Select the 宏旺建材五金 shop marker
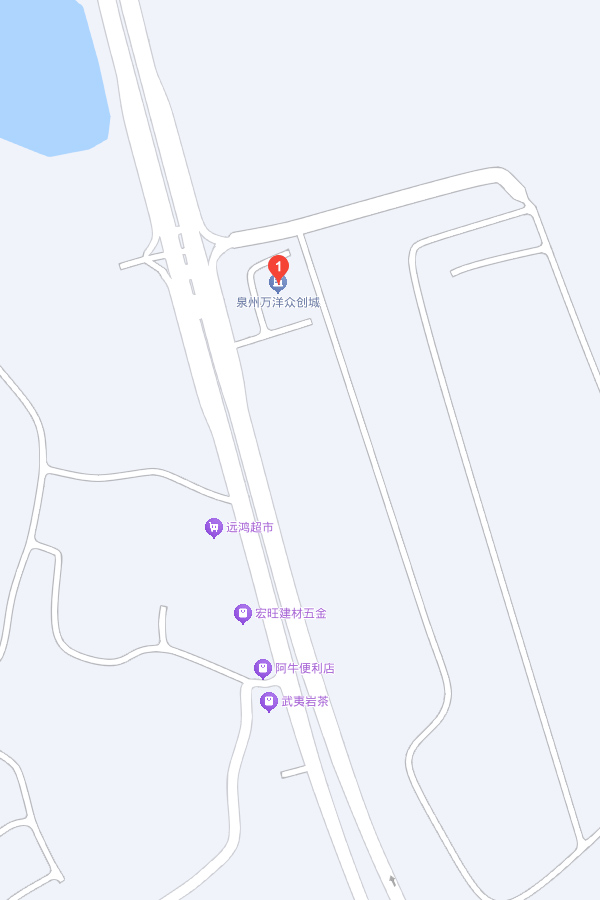 tap(242, 613)
